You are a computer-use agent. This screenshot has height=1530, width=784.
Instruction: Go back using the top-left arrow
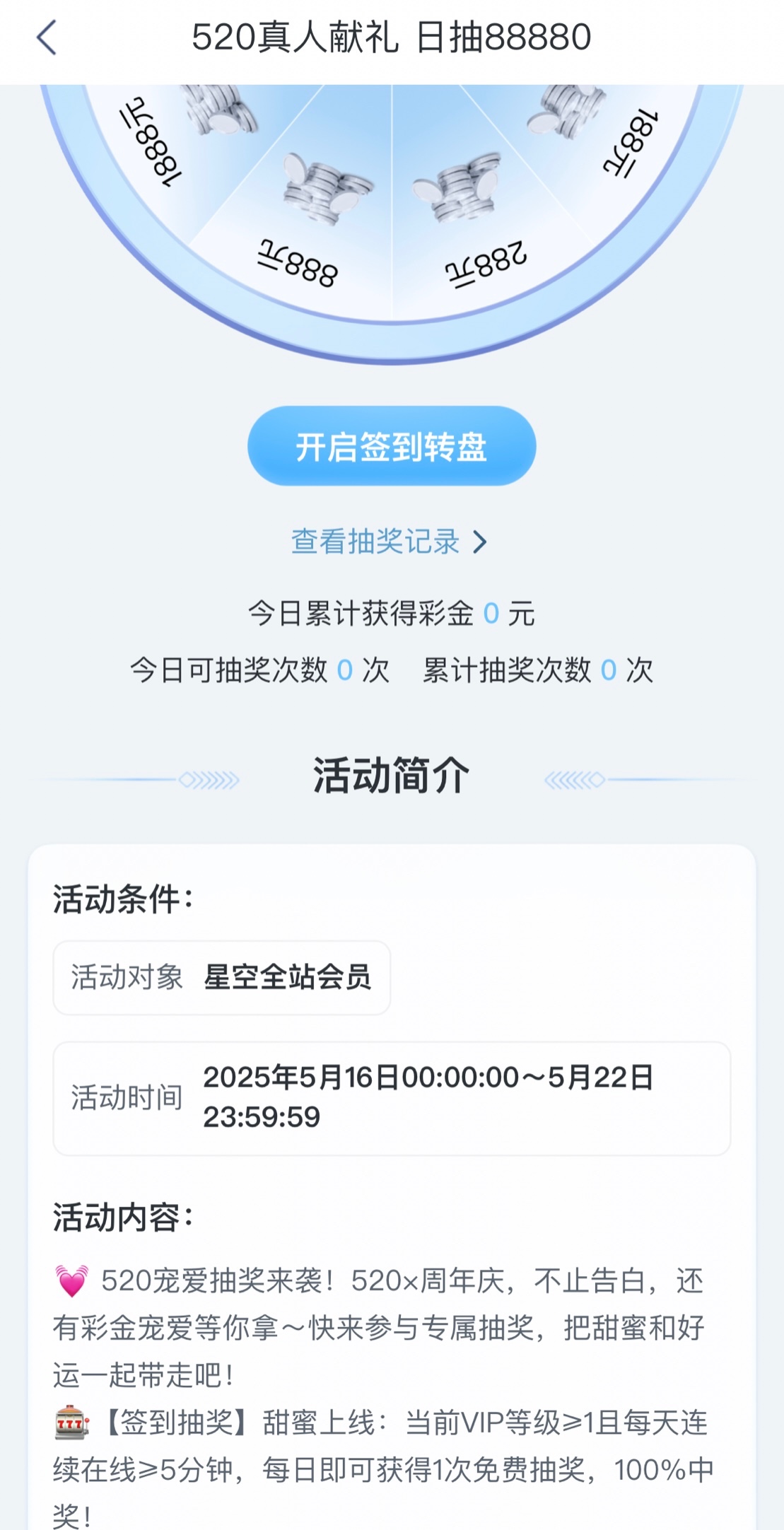(47, 38)
